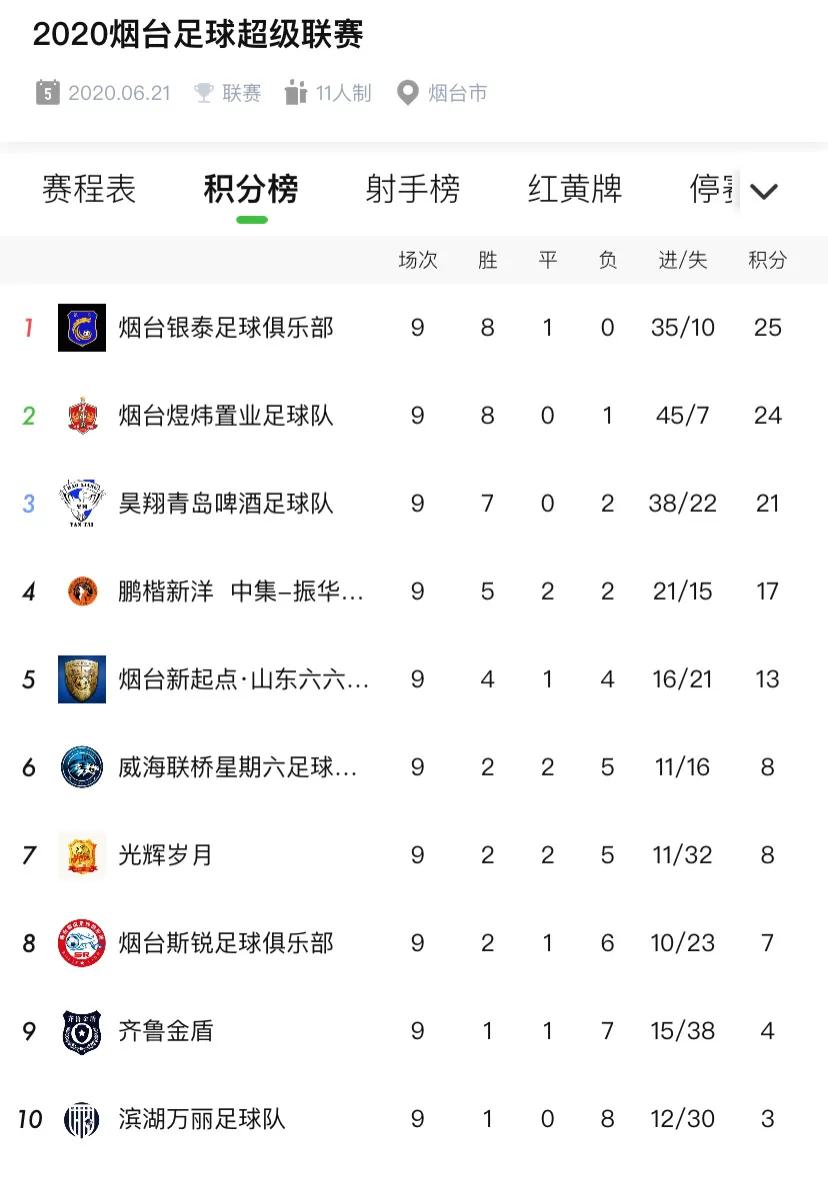Image resolution: width=828 pixels, height=1183 pixels.
Task: View team 昊翔青岛啤酒足球队
Action: tap(226, 504)
